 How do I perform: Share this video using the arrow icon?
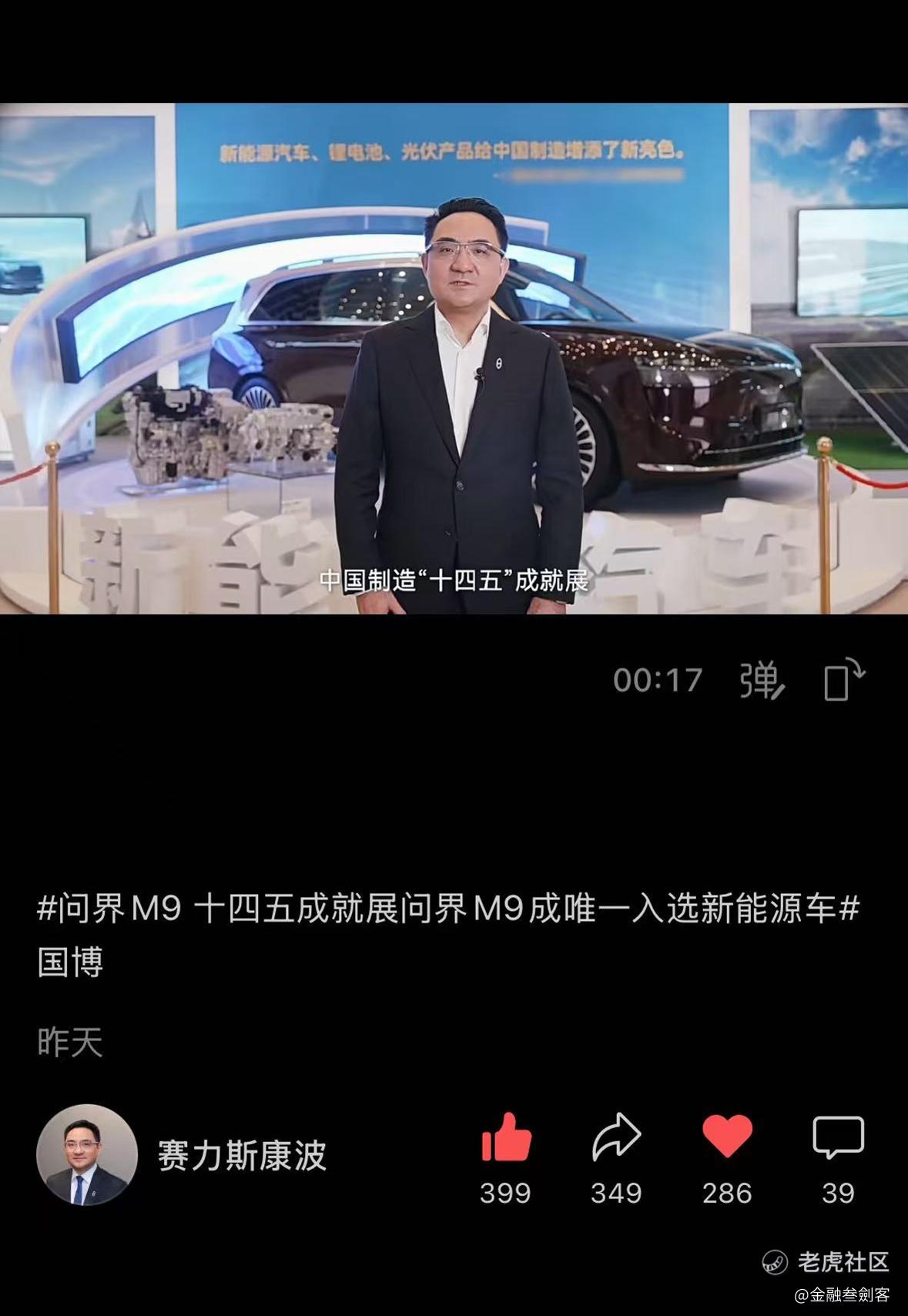pyautogui.click(x=616, y=1137)
